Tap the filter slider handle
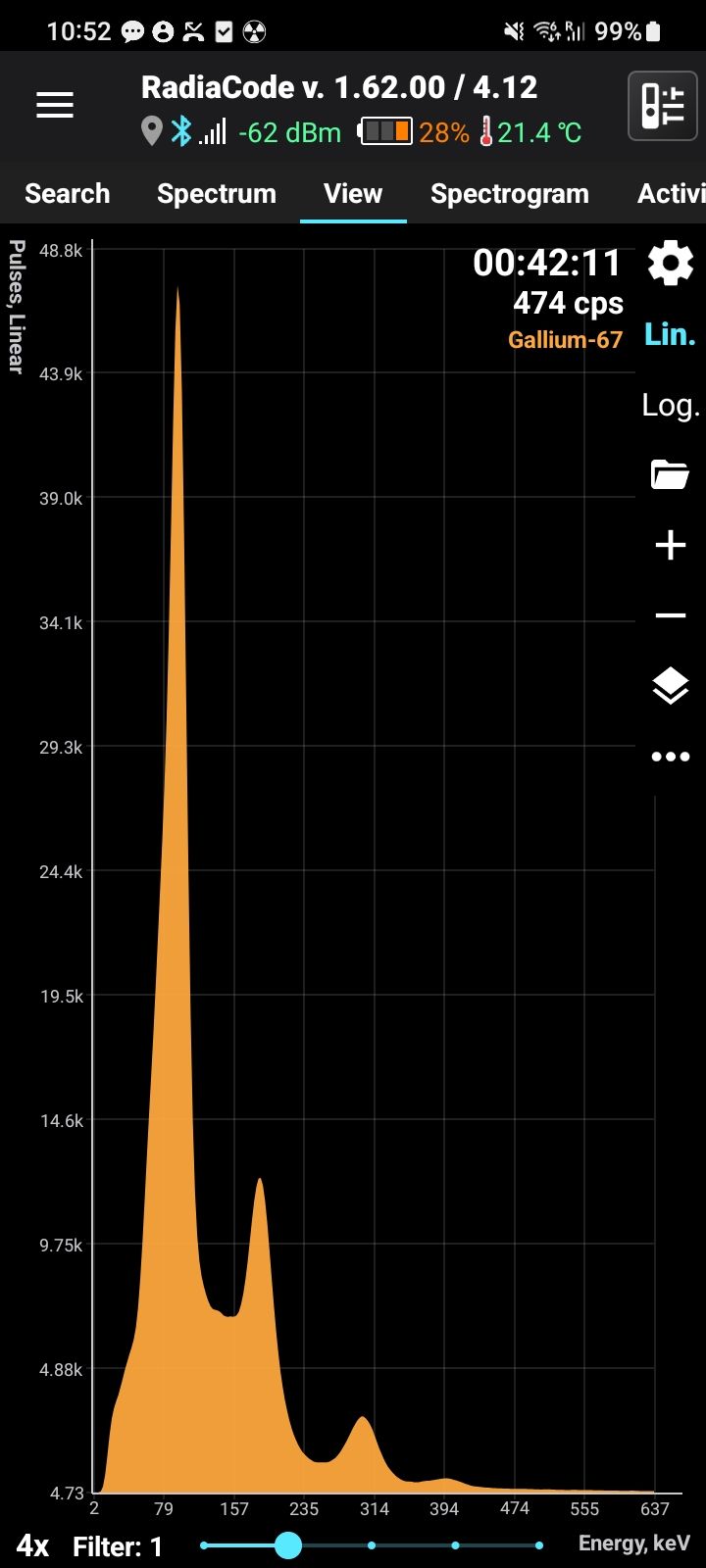This screenshot has width=706, height=1568. pos(287,1545)
